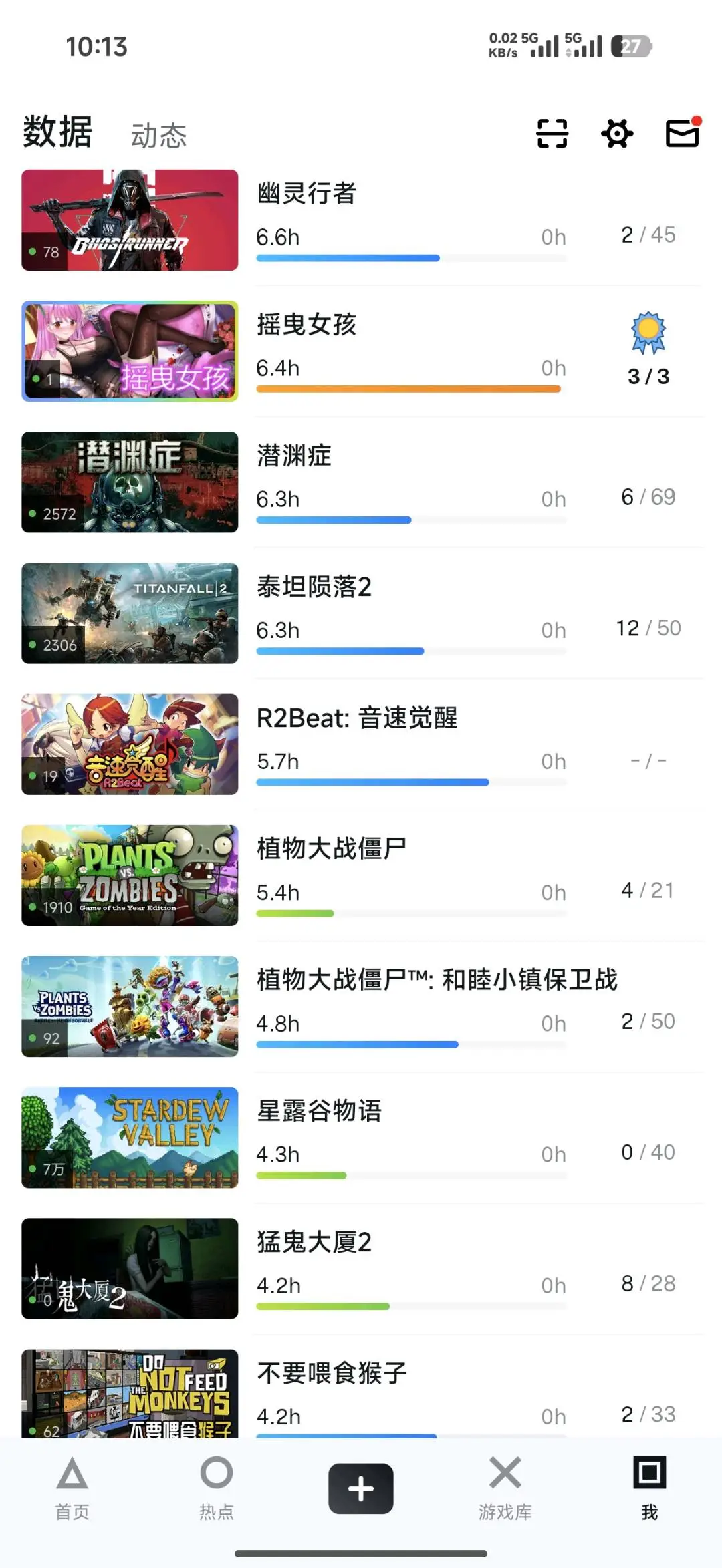Open the mail inbox icon
The height and width of the screenshot is (1568, 722).
pos(682,133)
